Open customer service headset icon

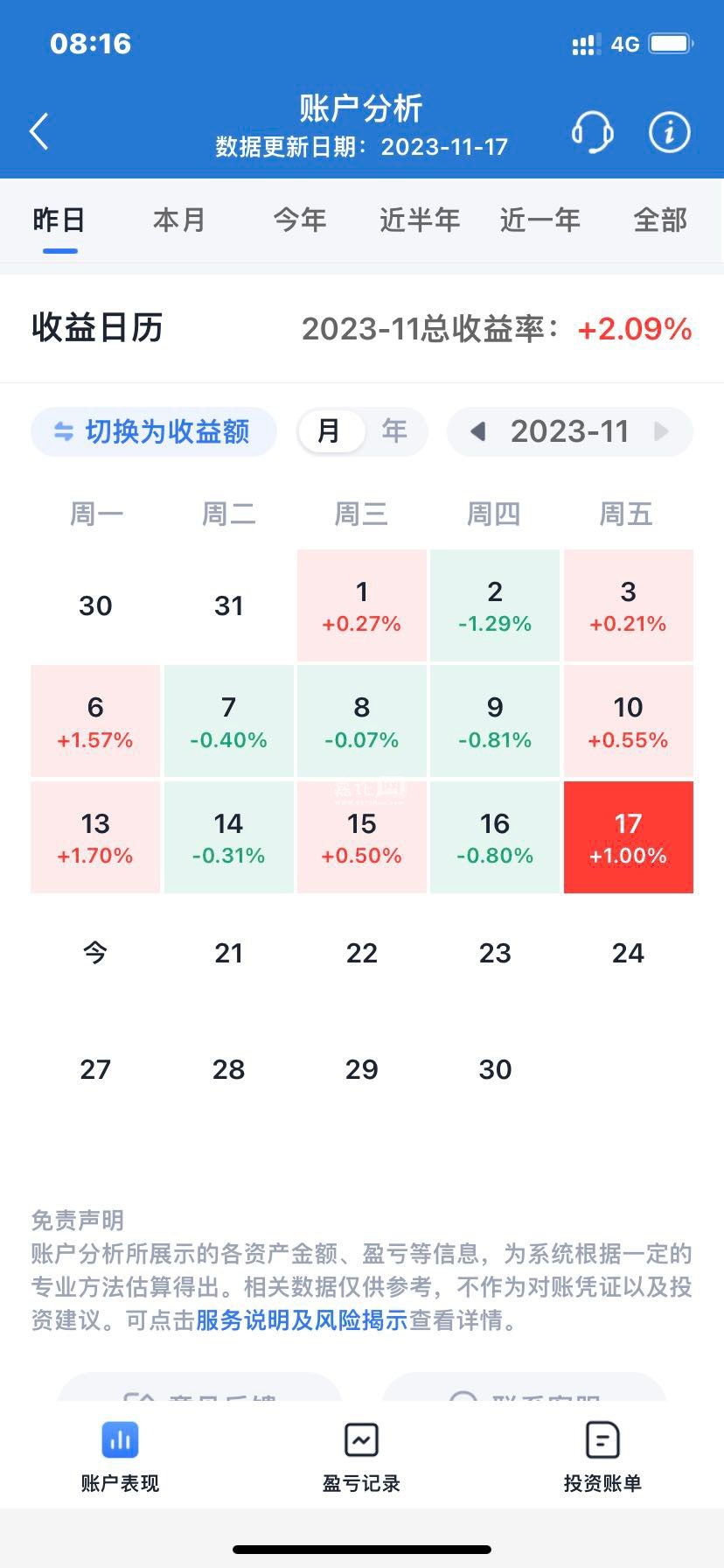click(592, 132)
